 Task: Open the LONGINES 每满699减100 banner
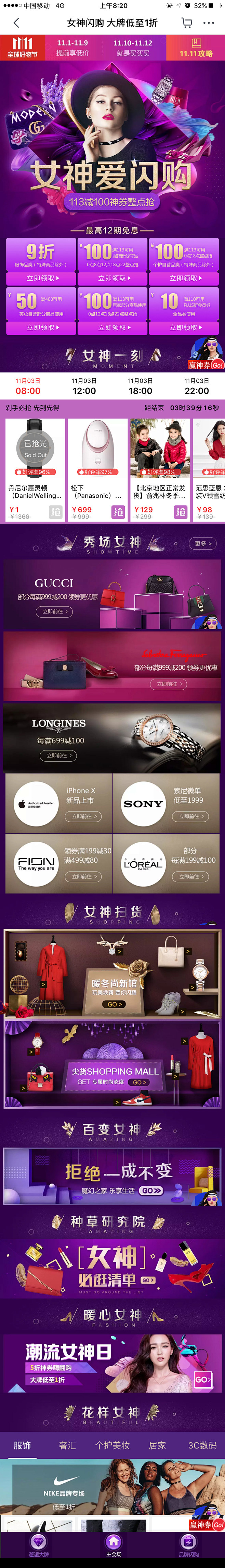[112, 738]
